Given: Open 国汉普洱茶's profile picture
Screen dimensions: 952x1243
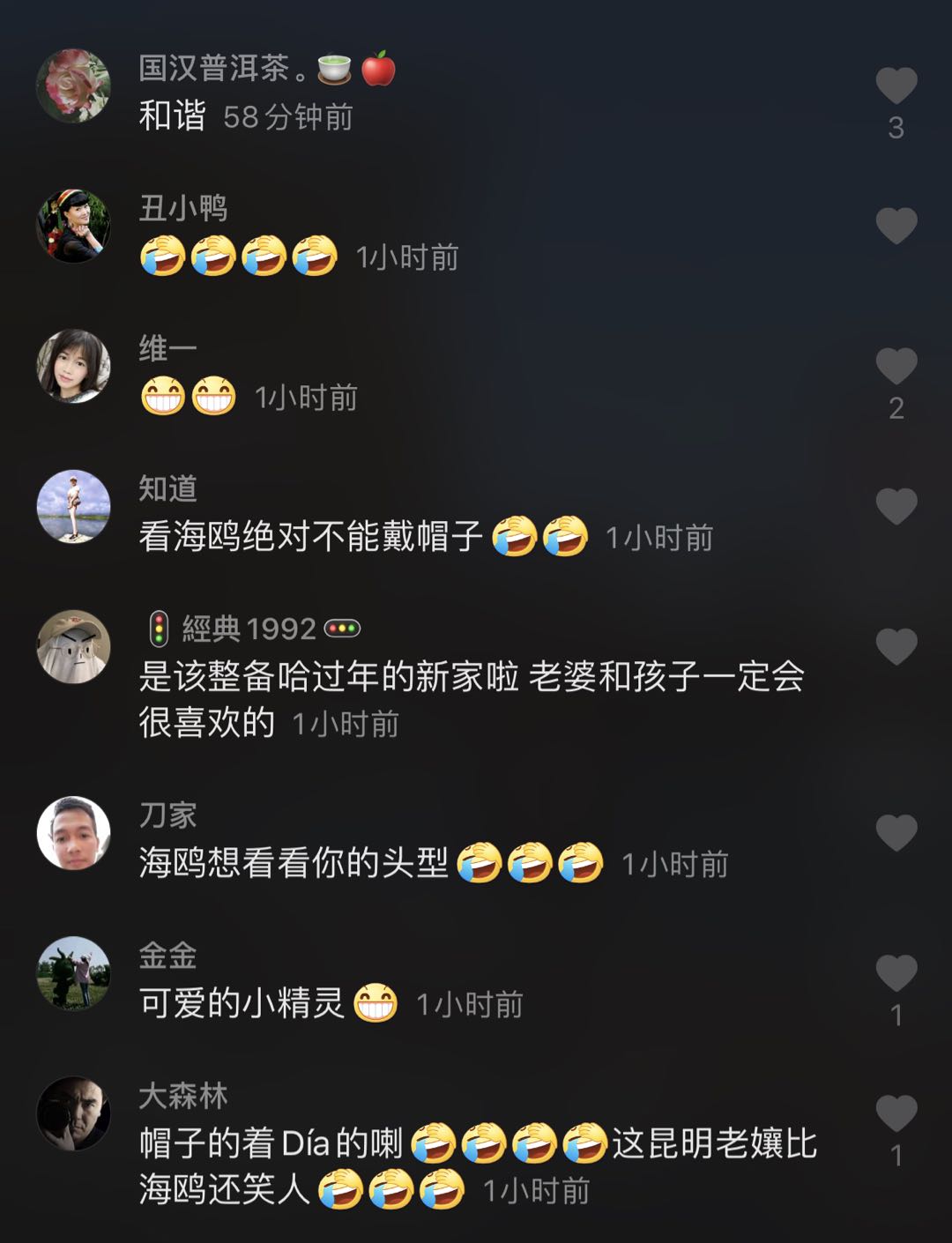Looking at the screenshot, I should (x=73, y=86).
